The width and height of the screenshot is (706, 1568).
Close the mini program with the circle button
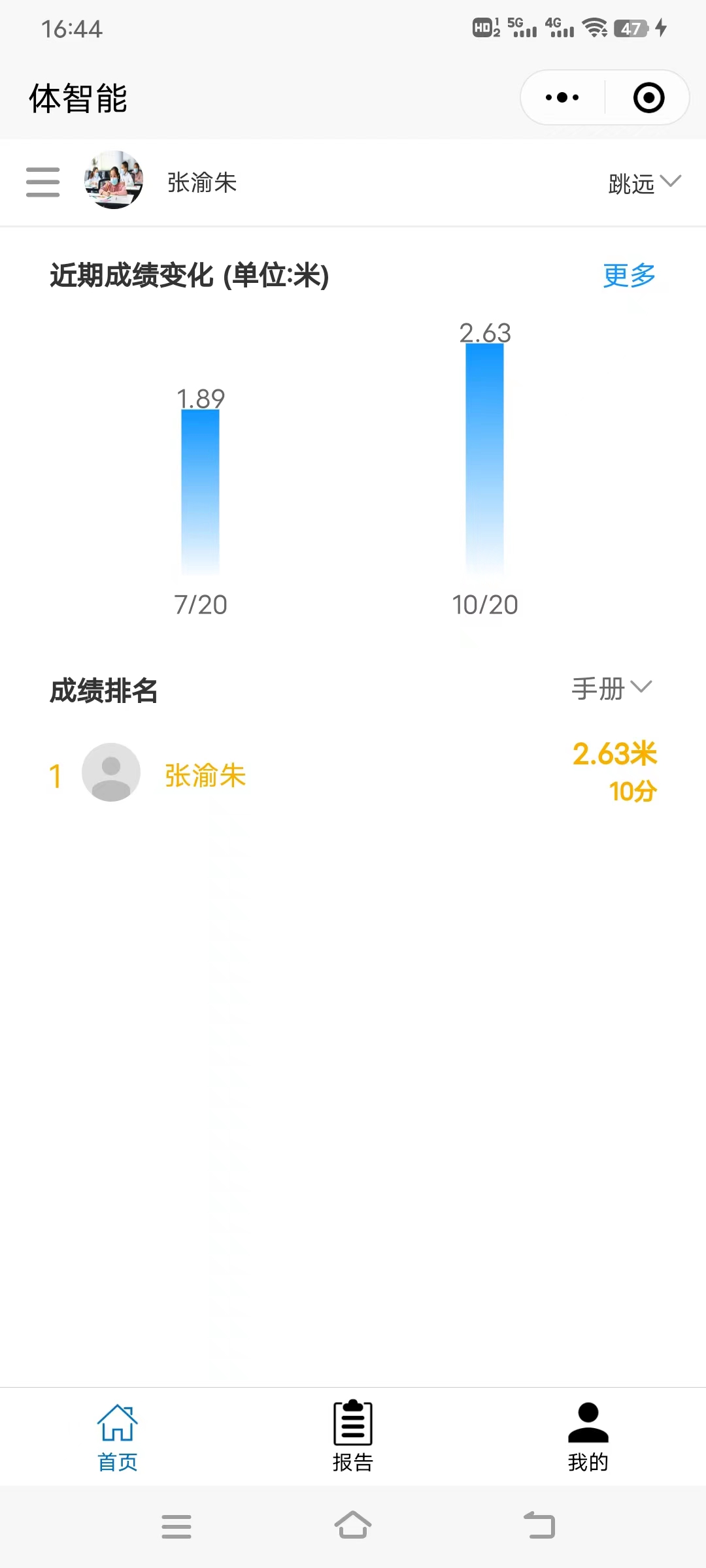pyautogui.click(x=648, y=98)
